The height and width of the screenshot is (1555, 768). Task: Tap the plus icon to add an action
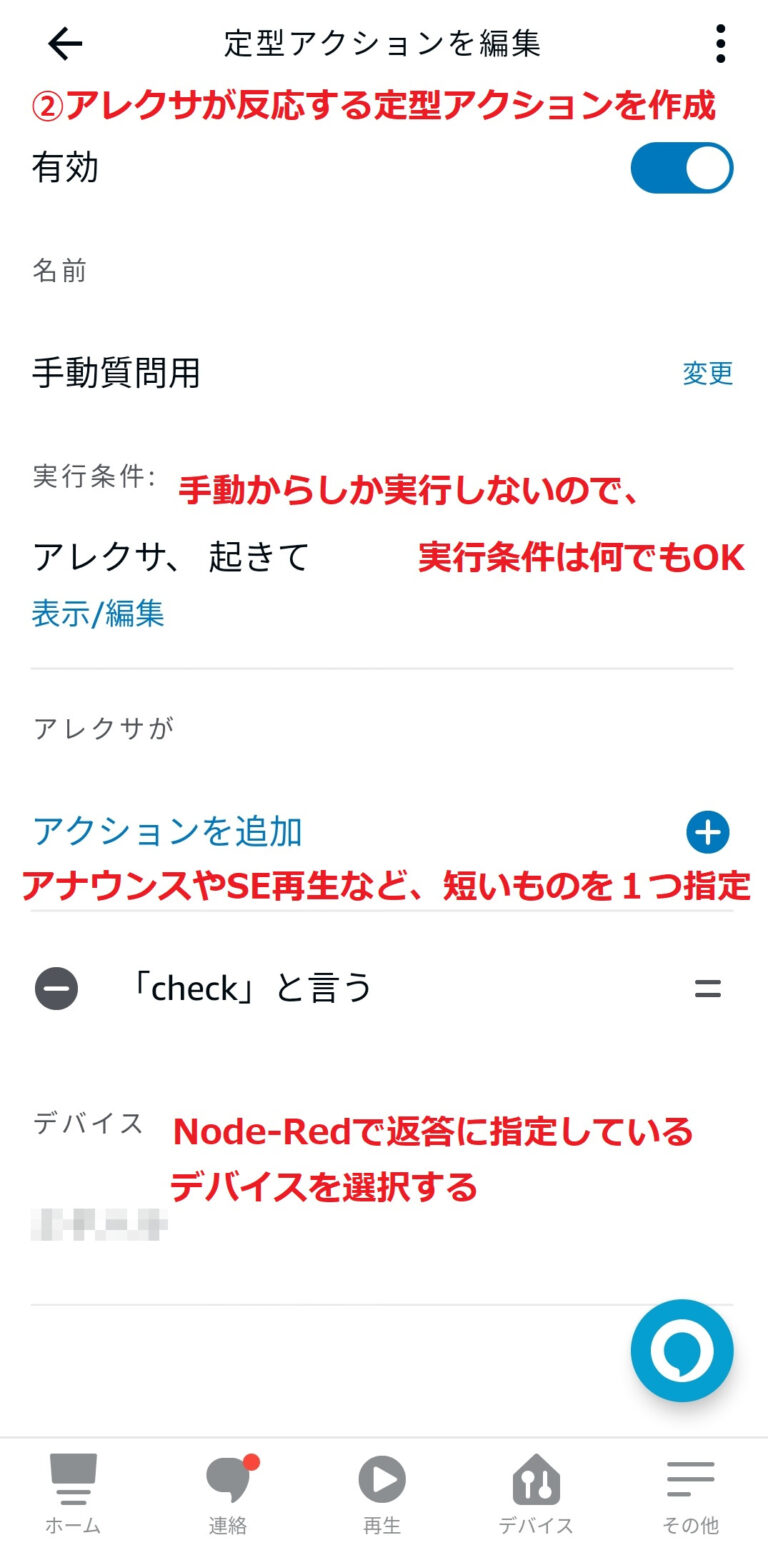[x=707, y=831]
